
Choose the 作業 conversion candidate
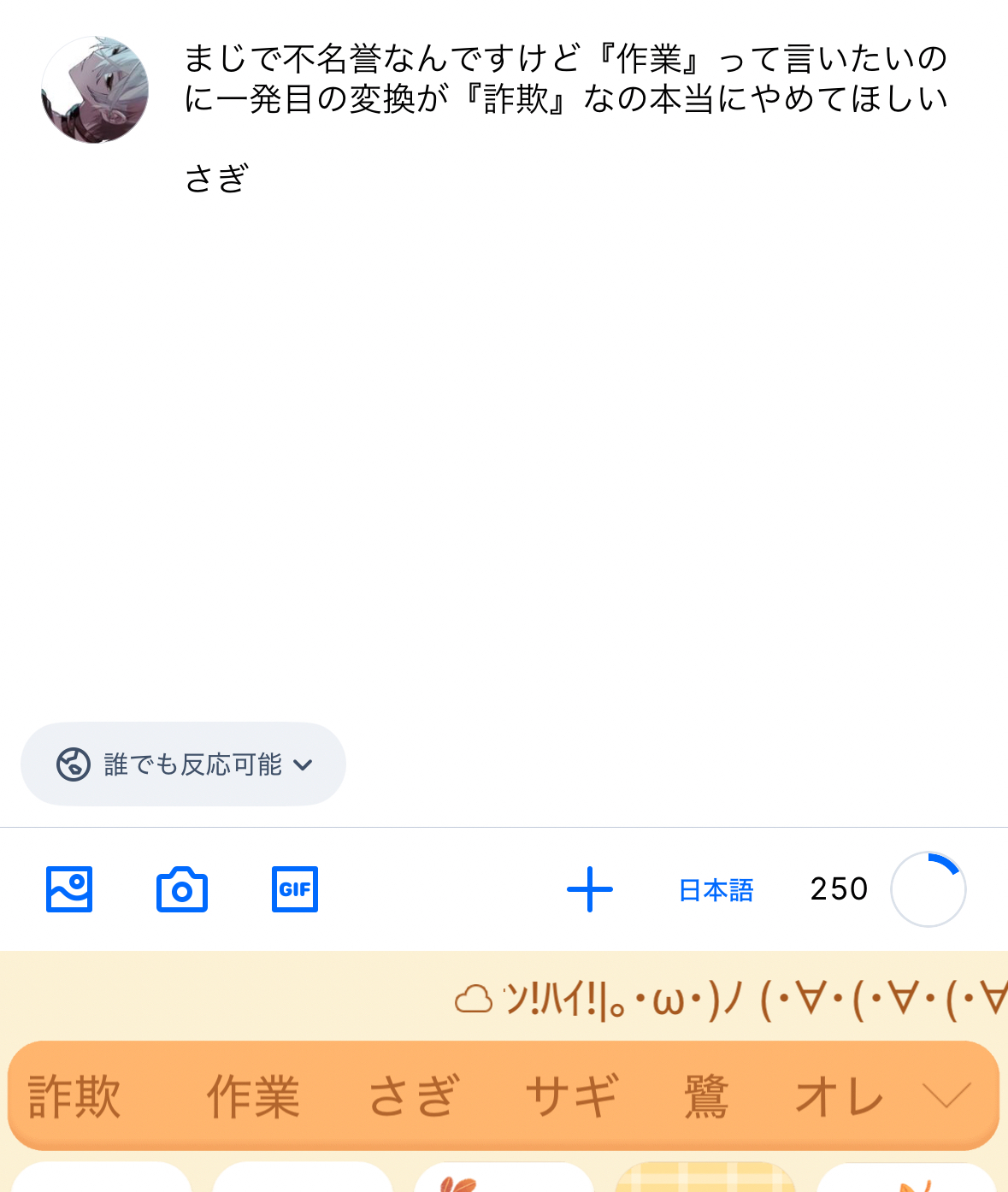(x=254, y=1096)
